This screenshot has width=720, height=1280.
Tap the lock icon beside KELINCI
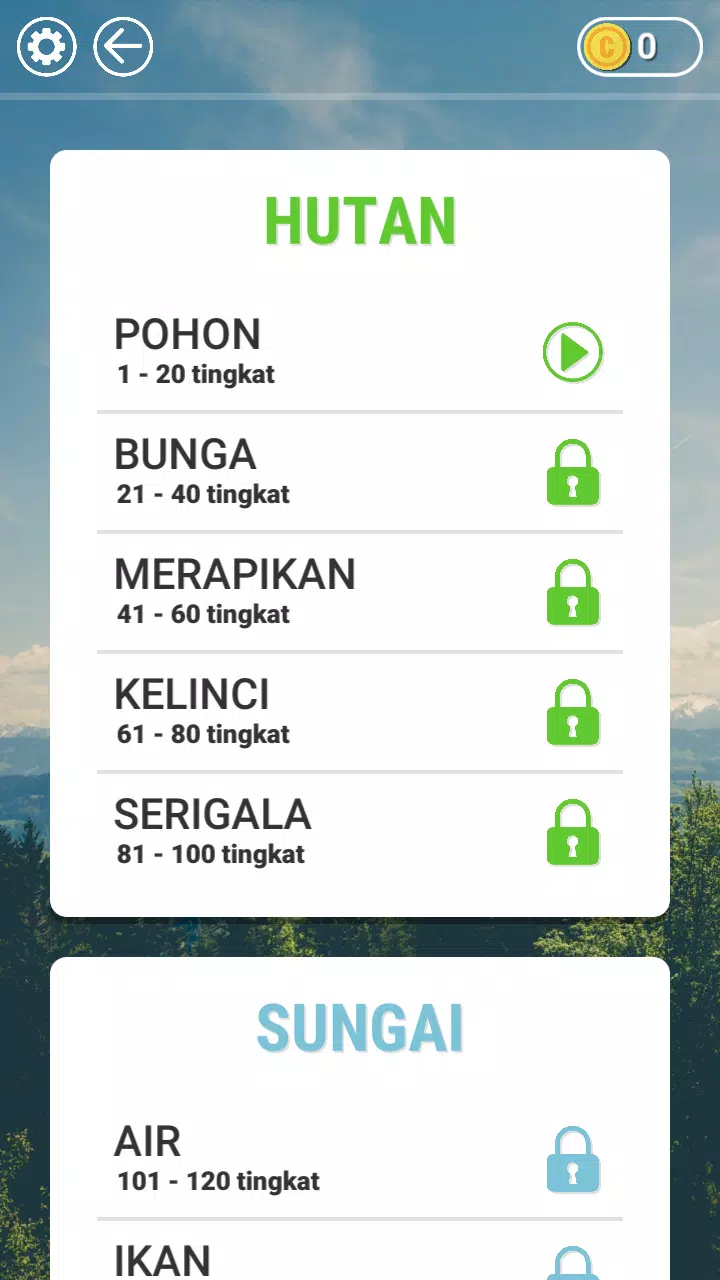tap(572, 712)
